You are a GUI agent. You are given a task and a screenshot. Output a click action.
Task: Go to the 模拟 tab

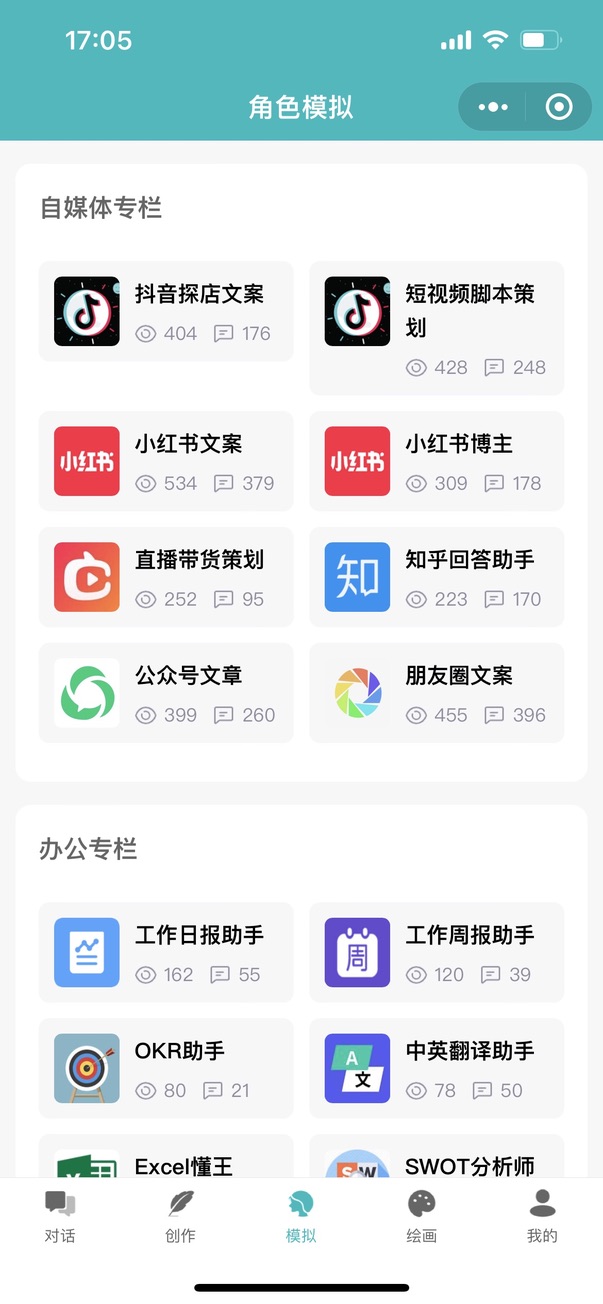pos(301,1216)
